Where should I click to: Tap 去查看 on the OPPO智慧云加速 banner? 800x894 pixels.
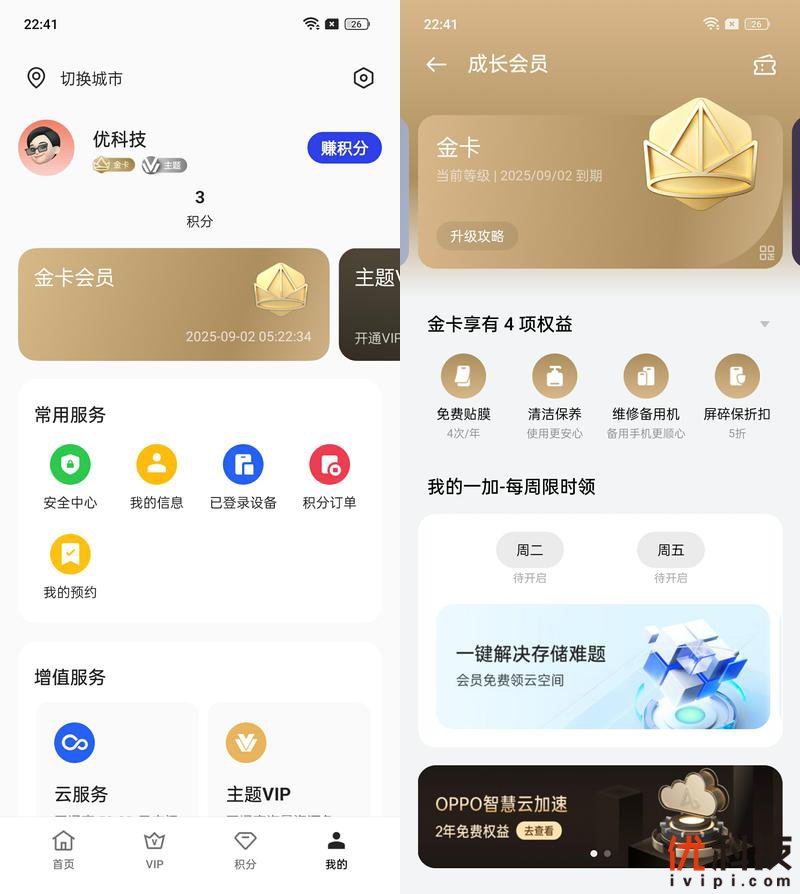539,831
